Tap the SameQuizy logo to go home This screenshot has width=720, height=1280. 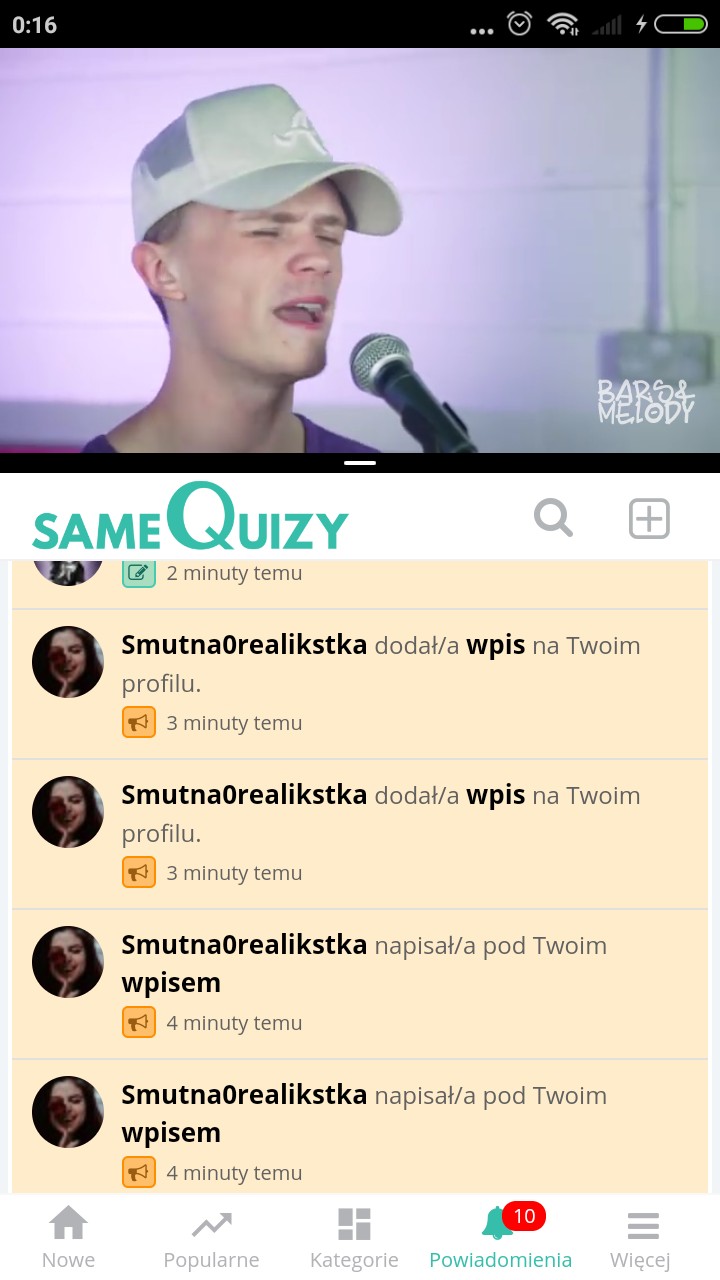[190, 519]
